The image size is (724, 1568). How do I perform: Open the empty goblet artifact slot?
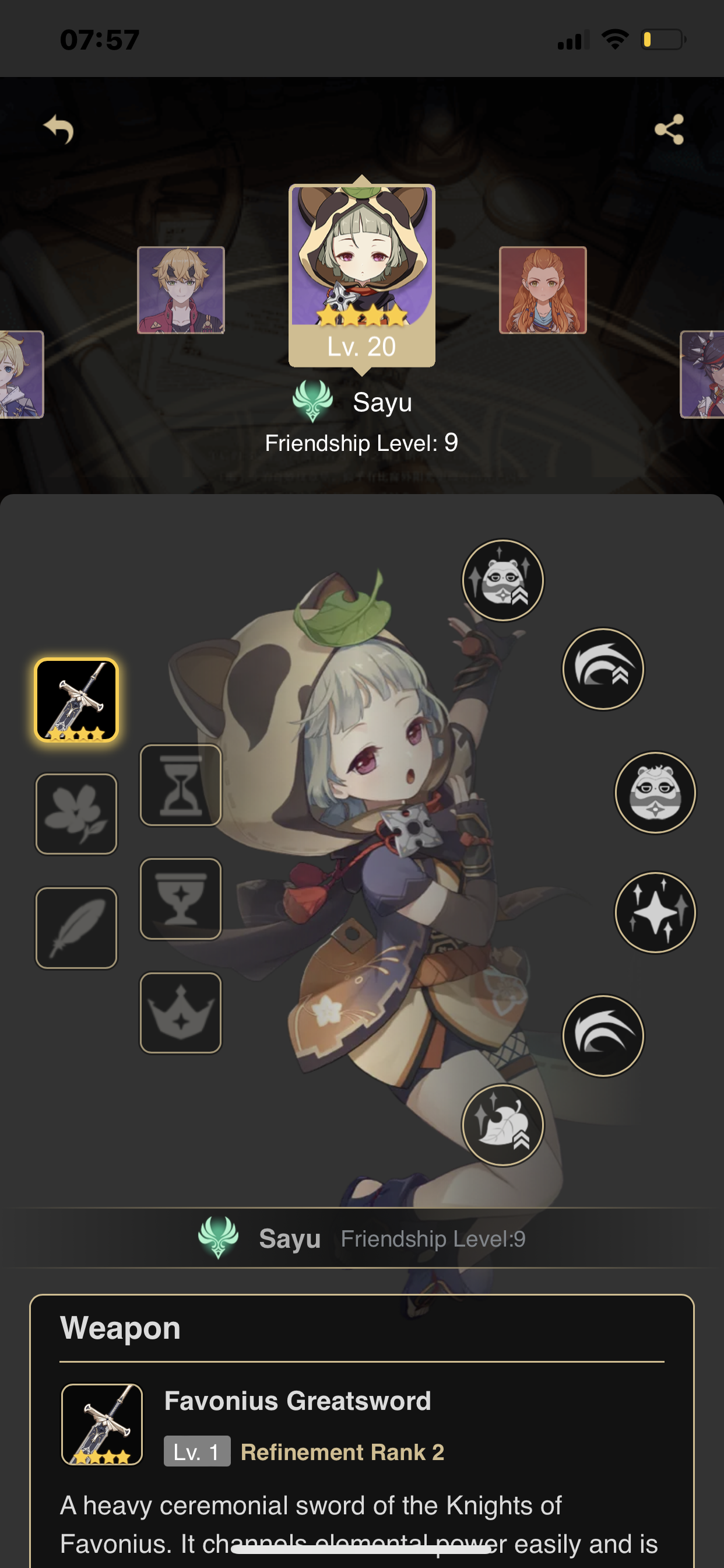point(181,899)
